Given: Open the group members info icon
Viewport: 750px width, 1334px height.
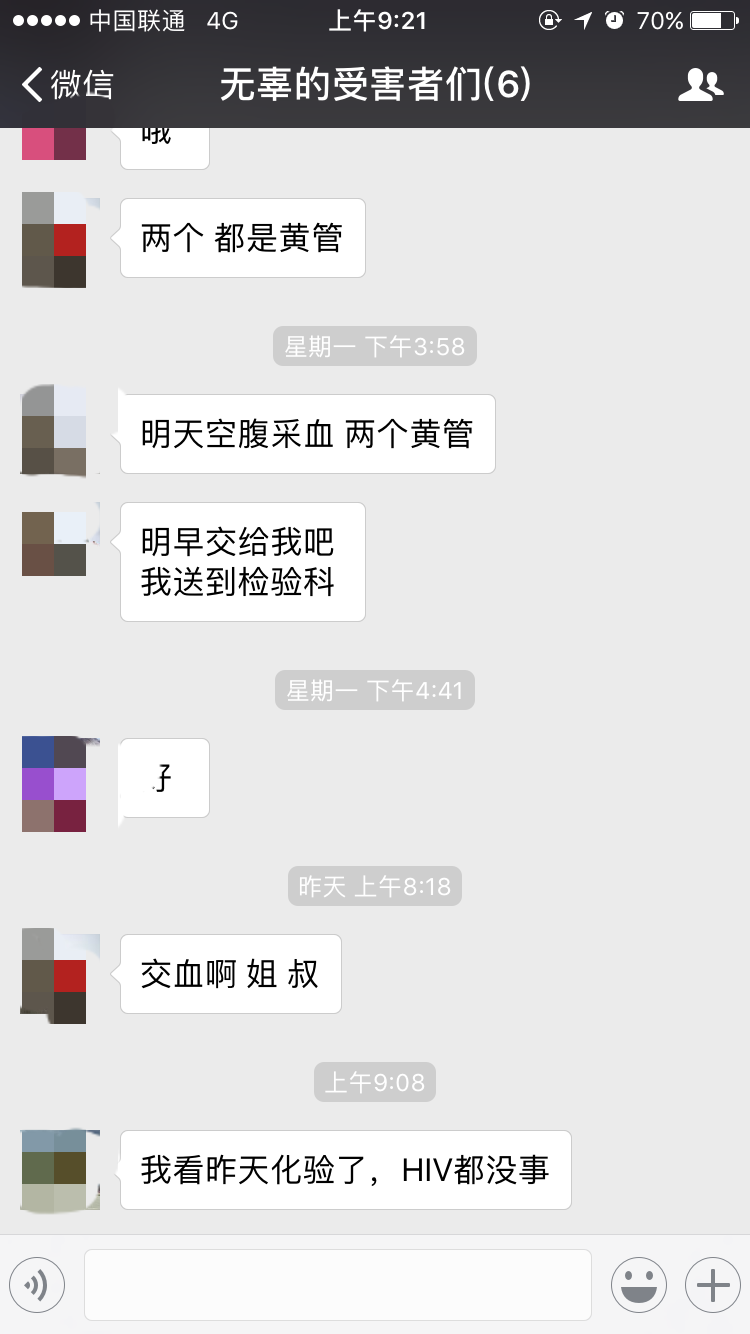Looking at the screenshot, I should pyautogui.click(x=700, y=85).
